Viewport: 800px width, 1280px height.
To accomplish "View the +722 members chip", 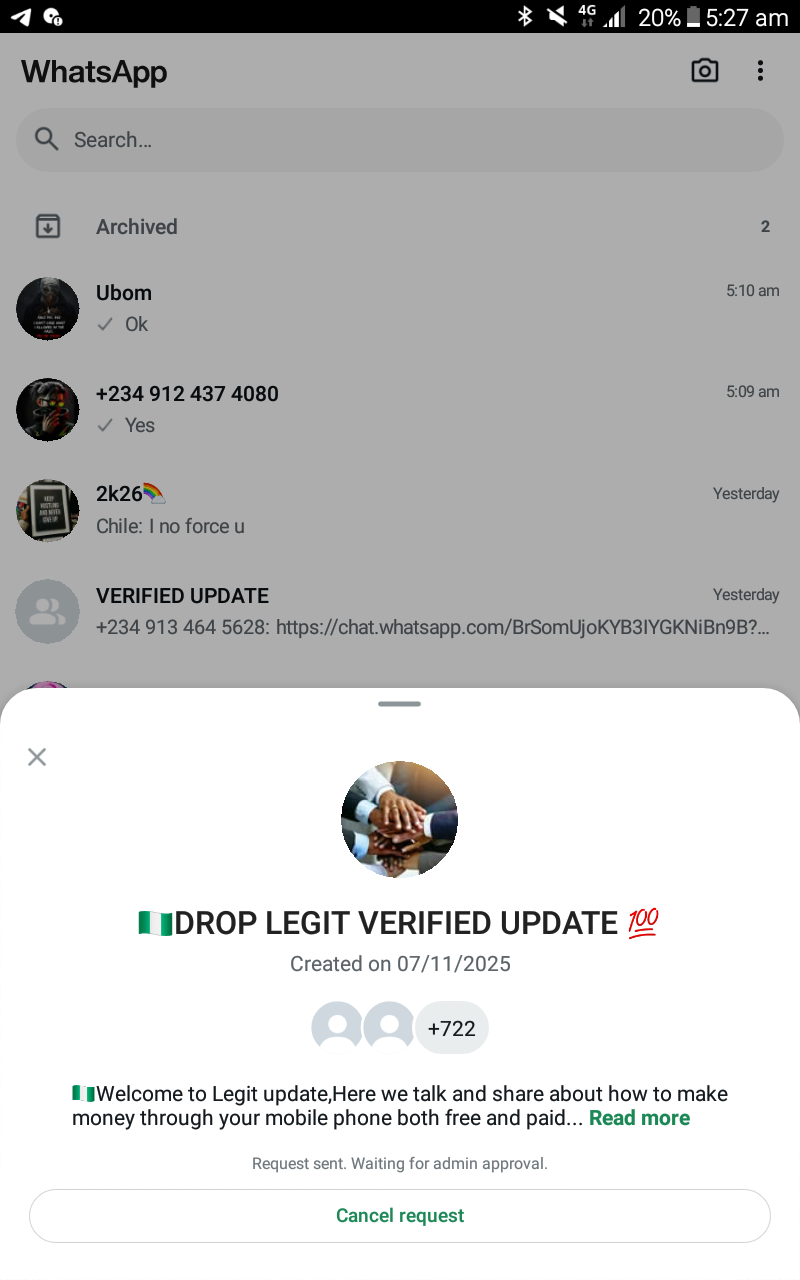I will click(x=451, y=1028).
